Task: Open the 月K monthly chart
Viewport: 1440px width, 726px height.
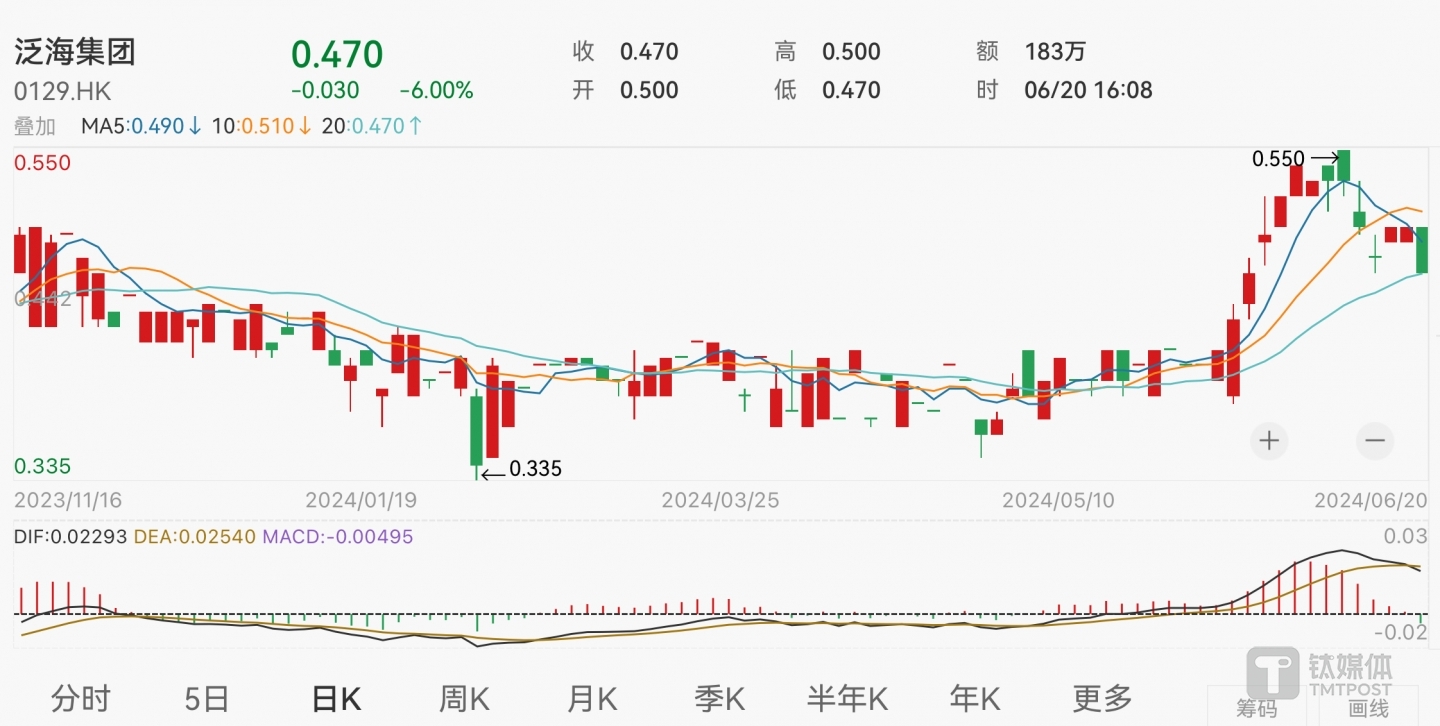Action: pos(593,698)
